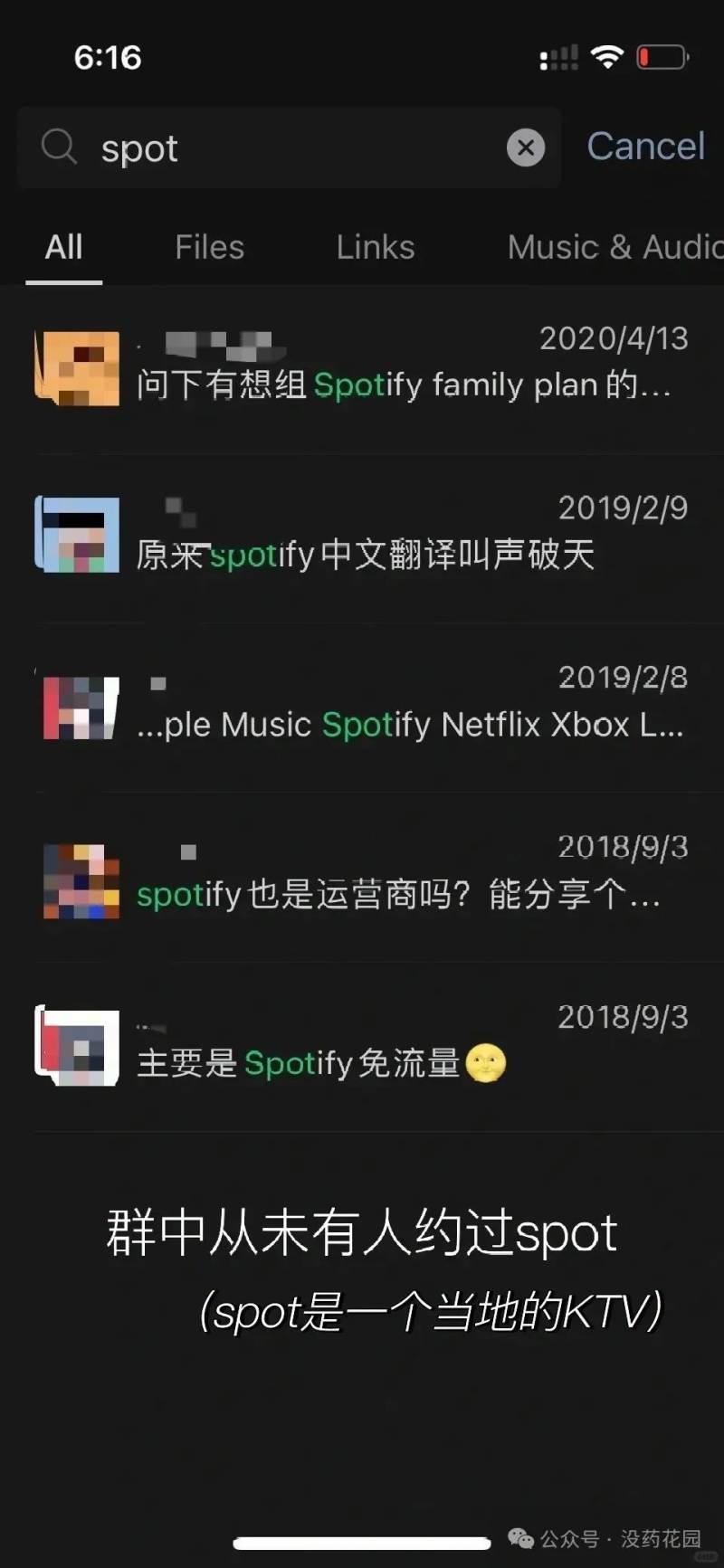Tap the avatar of the 运营商 question message

point(76,879)
